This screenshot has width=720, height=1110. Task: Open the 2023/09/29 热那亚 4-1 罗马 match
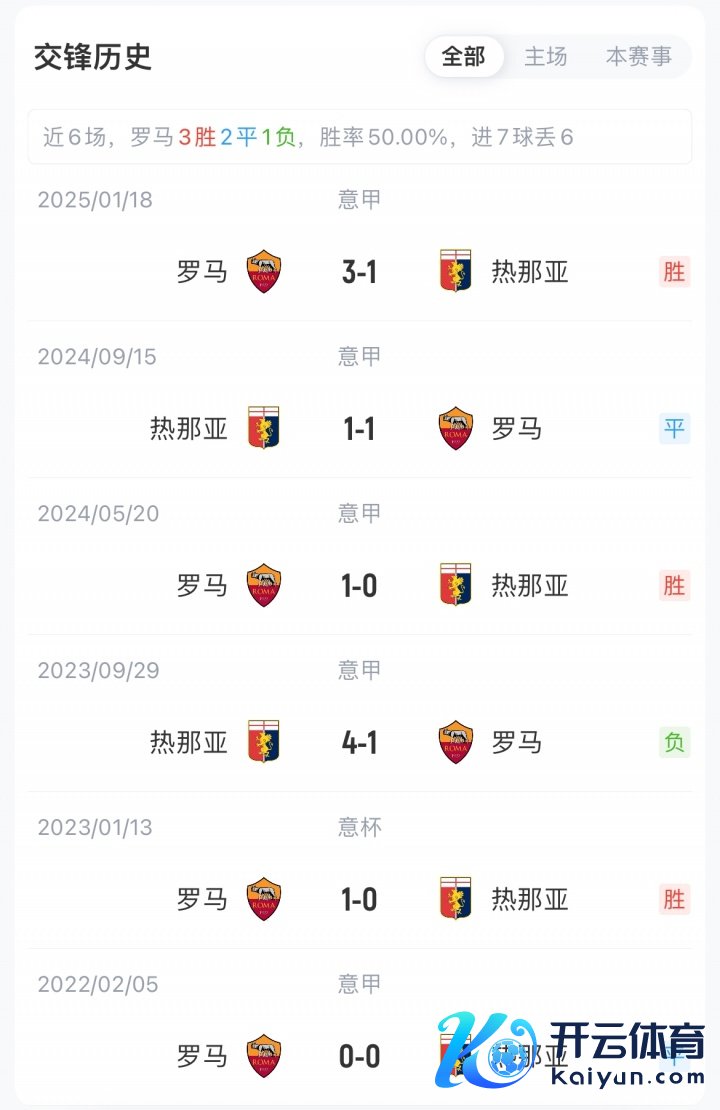pyautogui.click(x=359, y=742)
